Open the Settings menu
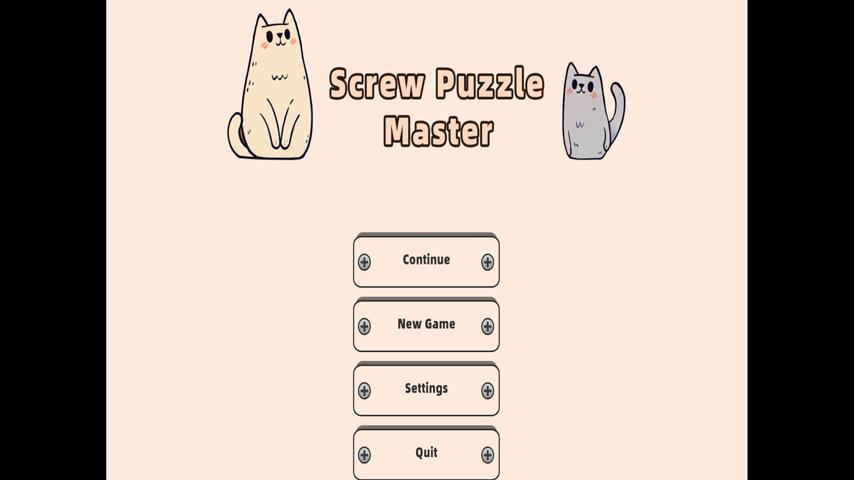Screen dimensions: 854x480 [426, 389]
